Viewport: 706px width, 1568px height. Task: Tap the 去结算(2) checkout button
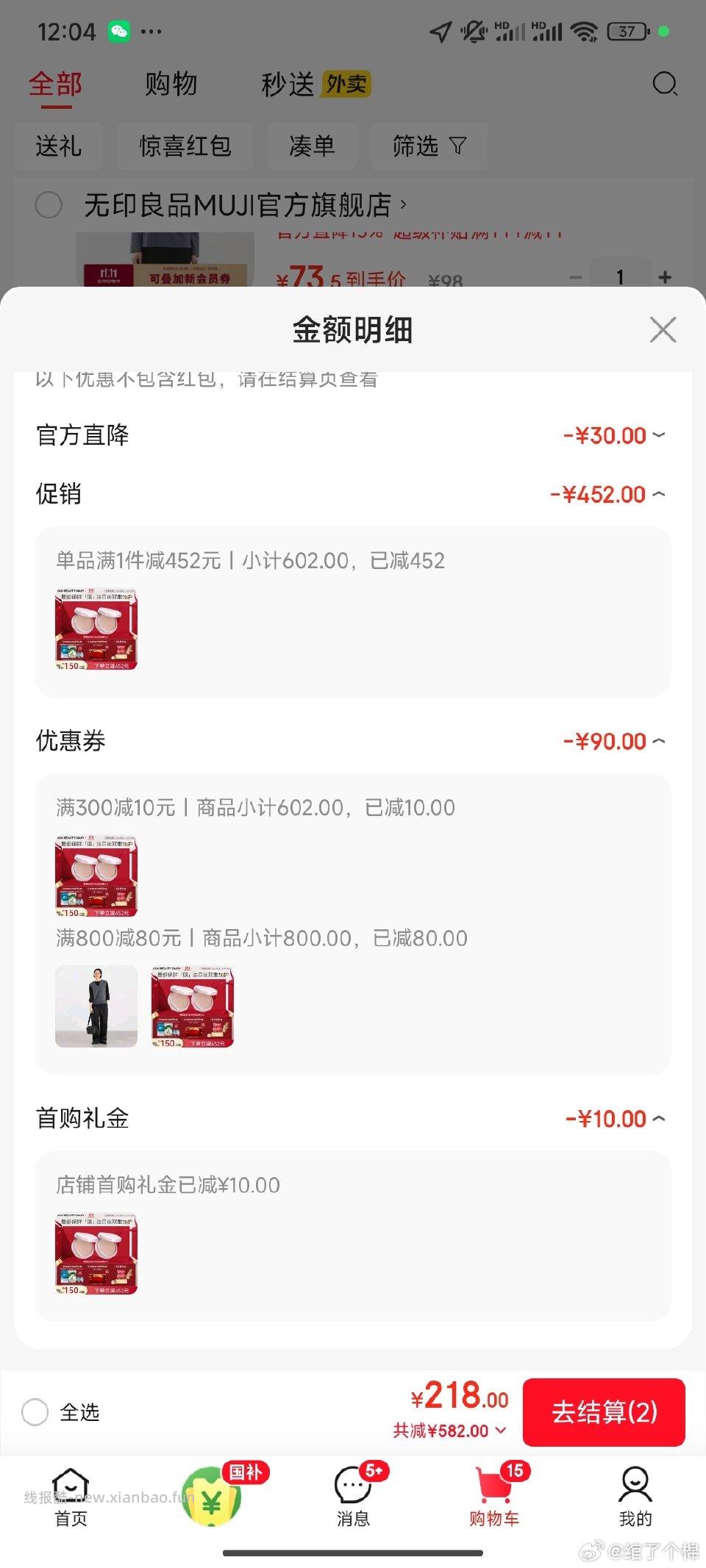click(x=604, y=1412)
